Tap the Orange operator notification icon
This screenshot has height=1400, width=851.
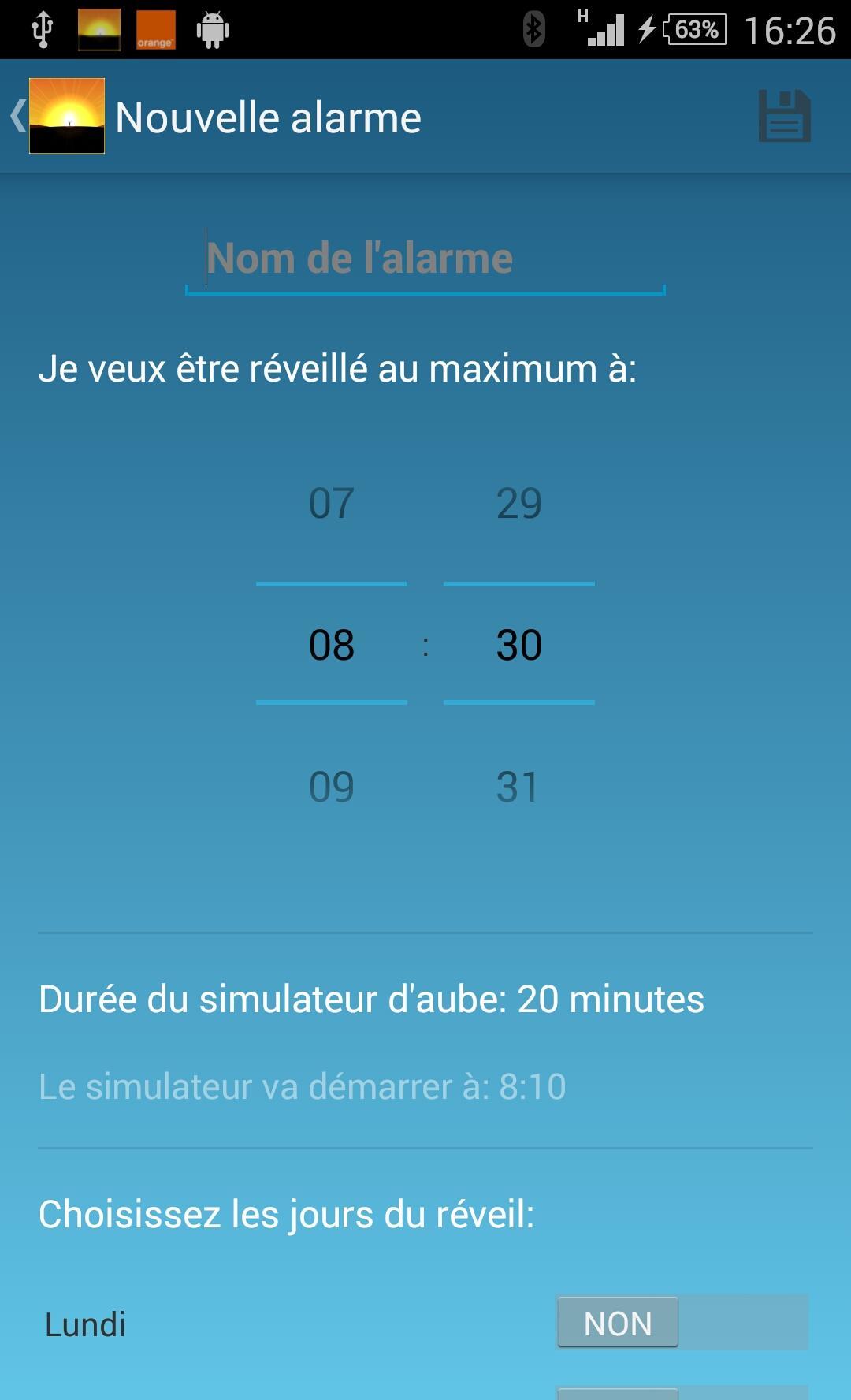(x=155, y=29)
